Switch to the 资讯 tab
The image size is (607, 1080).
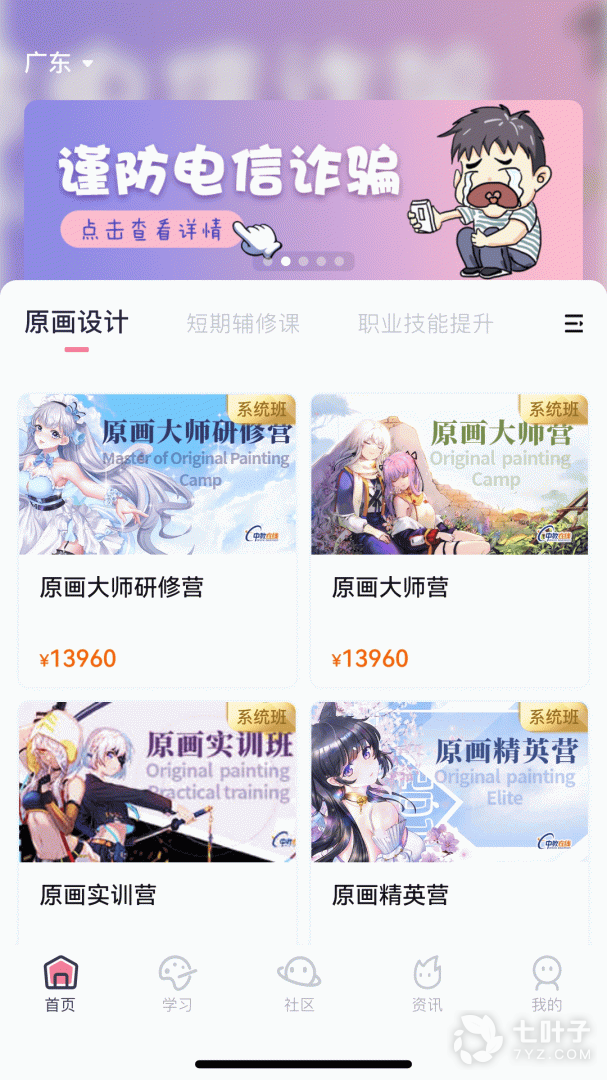(427, 984)
